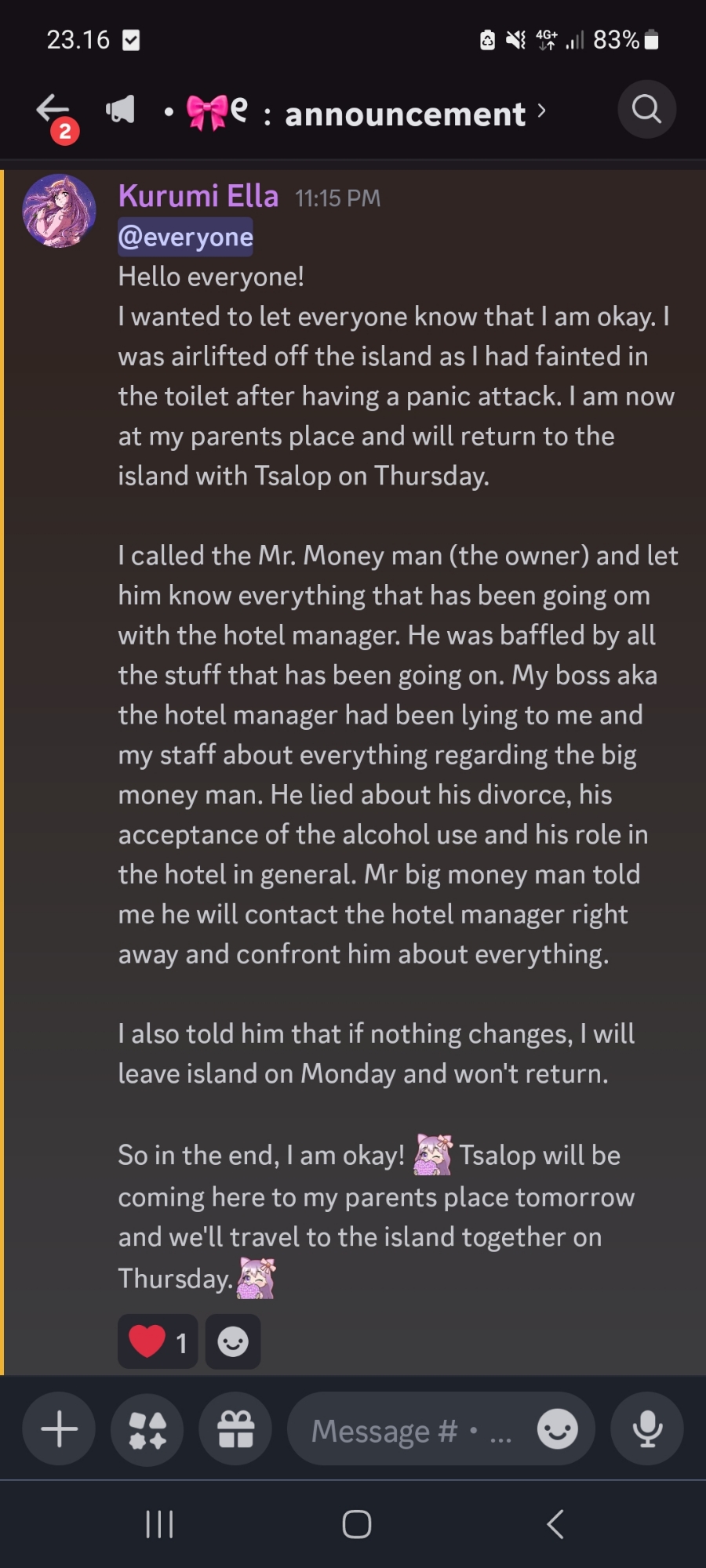Open search in announcement channel
The image size is (706, 1568).
[x=646, y=110]
